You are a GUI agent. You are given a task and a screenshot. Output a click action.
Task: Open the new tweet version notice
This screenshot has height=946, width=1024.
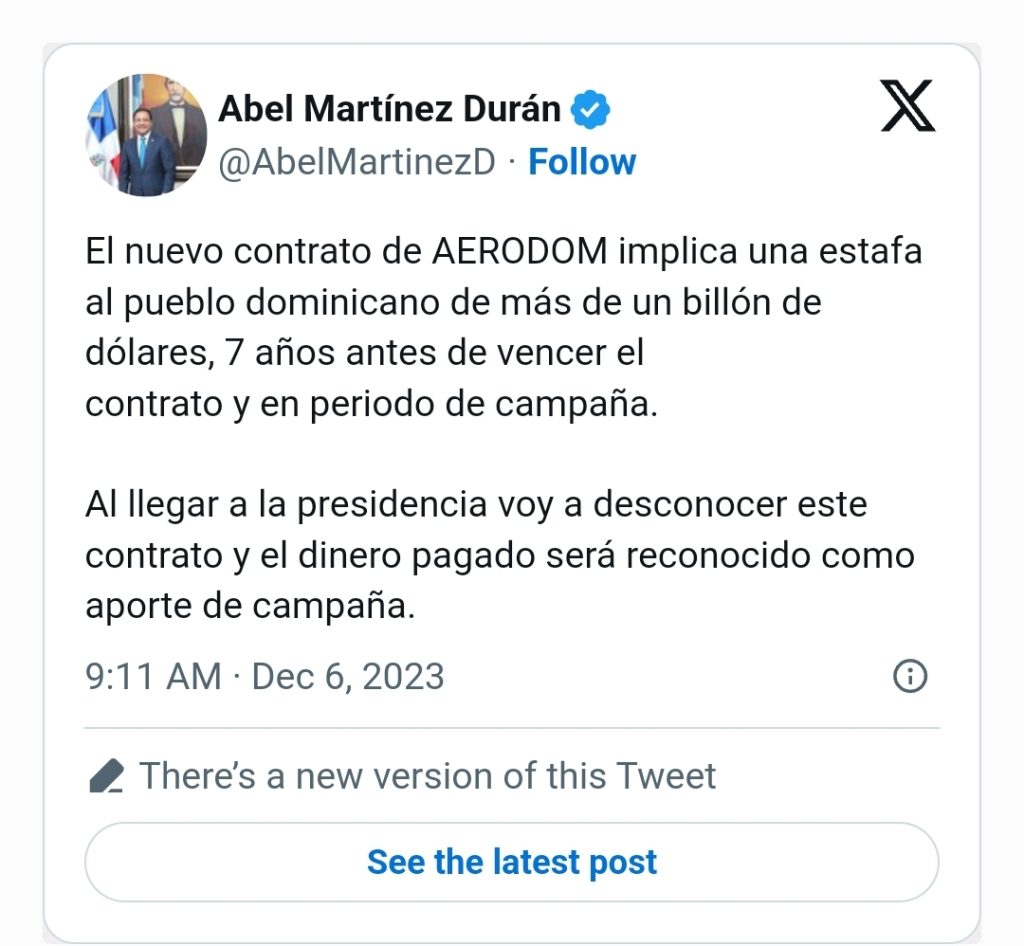427,776
